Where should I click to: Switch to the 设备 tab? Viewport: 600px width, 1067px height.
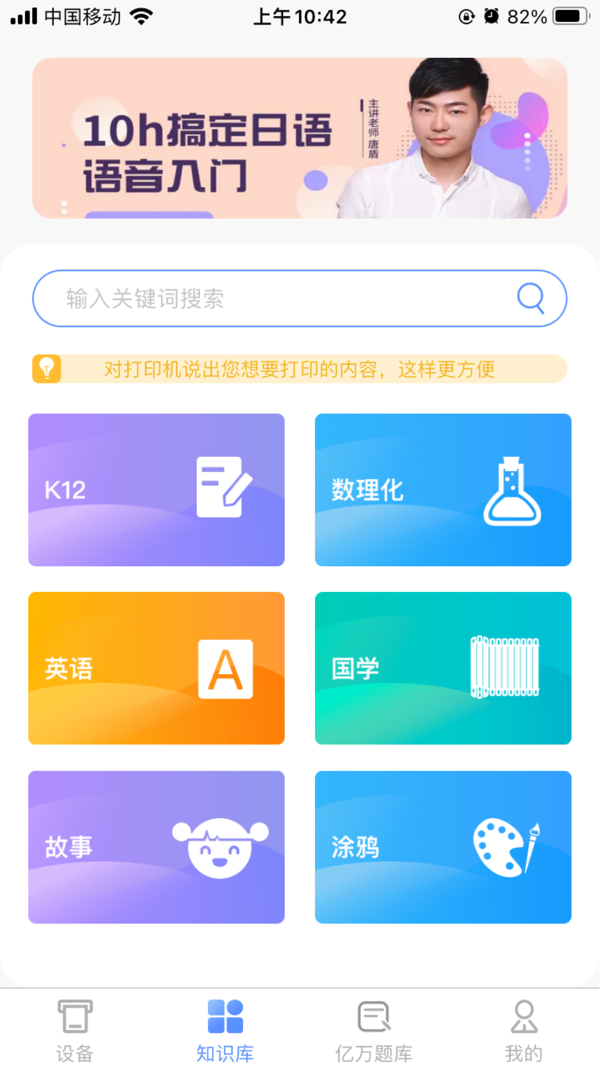point(75,1030)
